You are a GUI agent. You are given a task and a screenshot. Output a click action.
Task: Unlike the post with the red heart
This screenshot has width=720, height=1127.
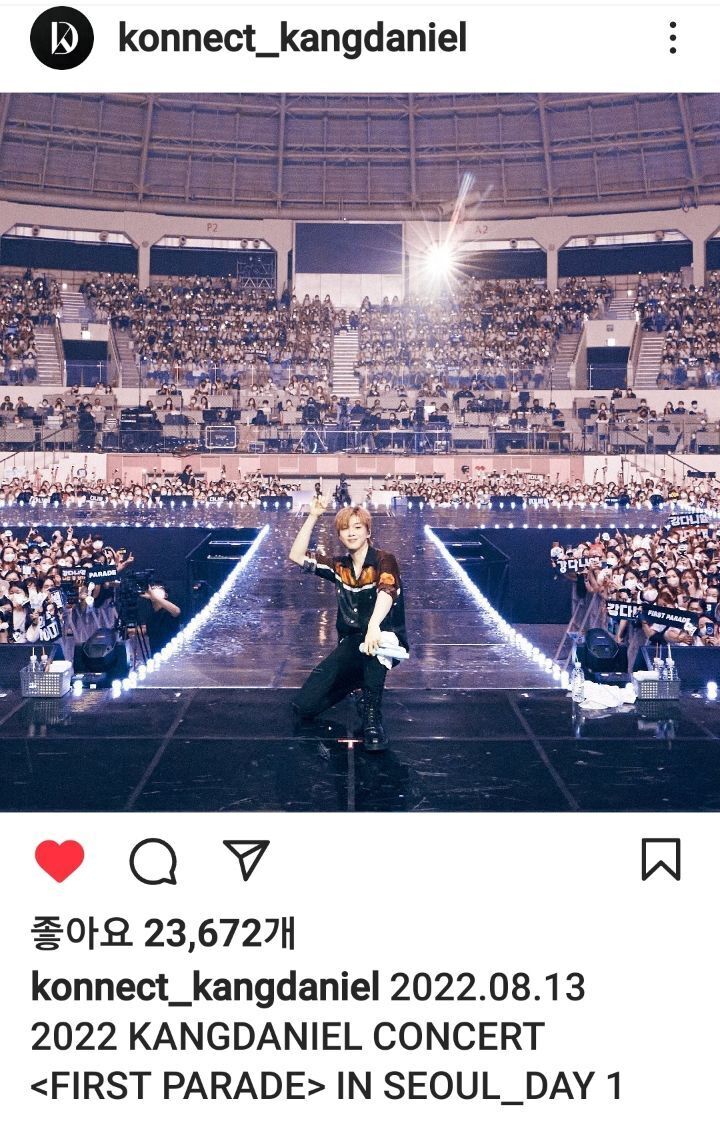59,861
